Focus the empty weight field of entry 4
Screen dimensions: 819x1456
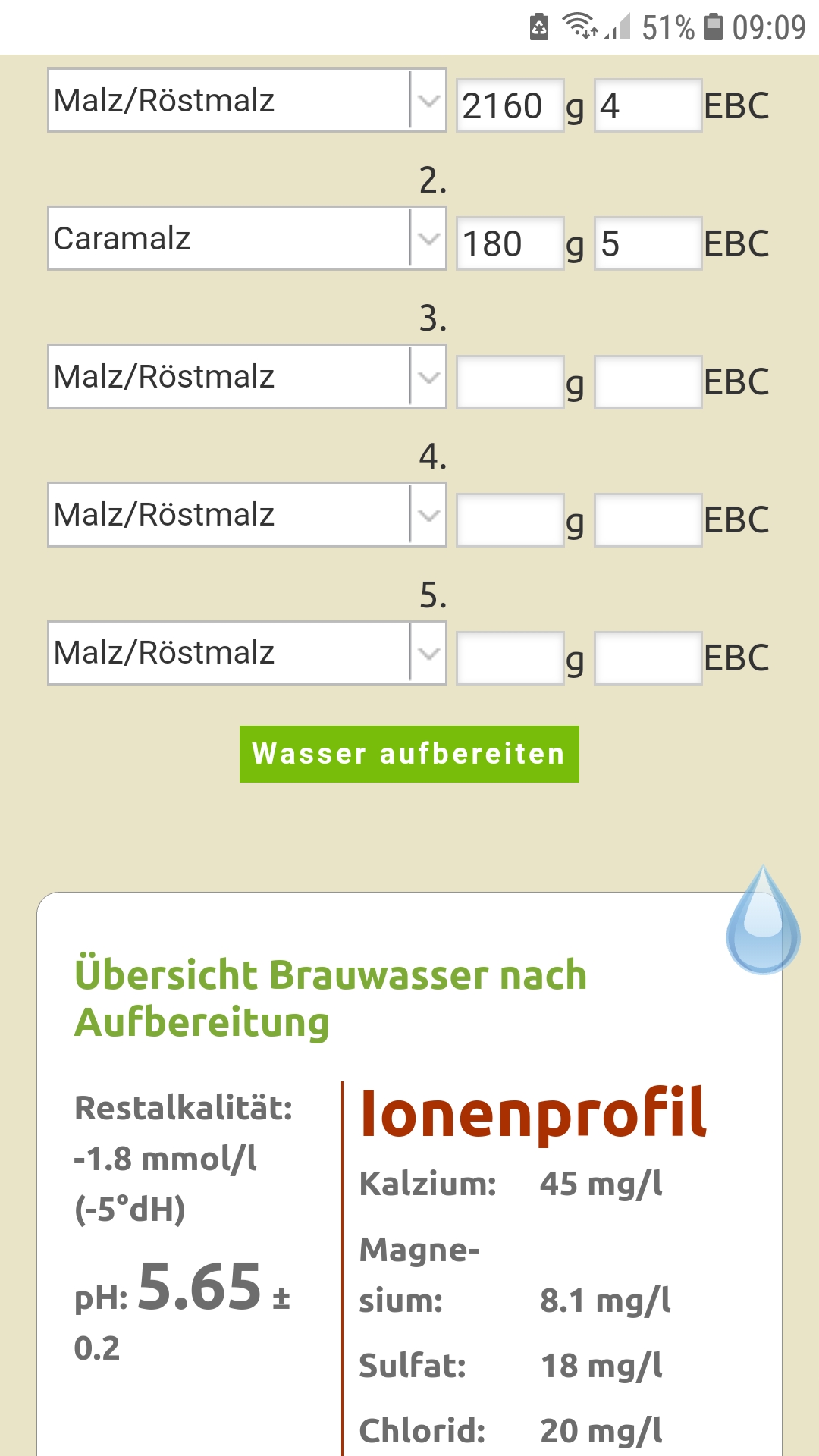tap(510, 519)
